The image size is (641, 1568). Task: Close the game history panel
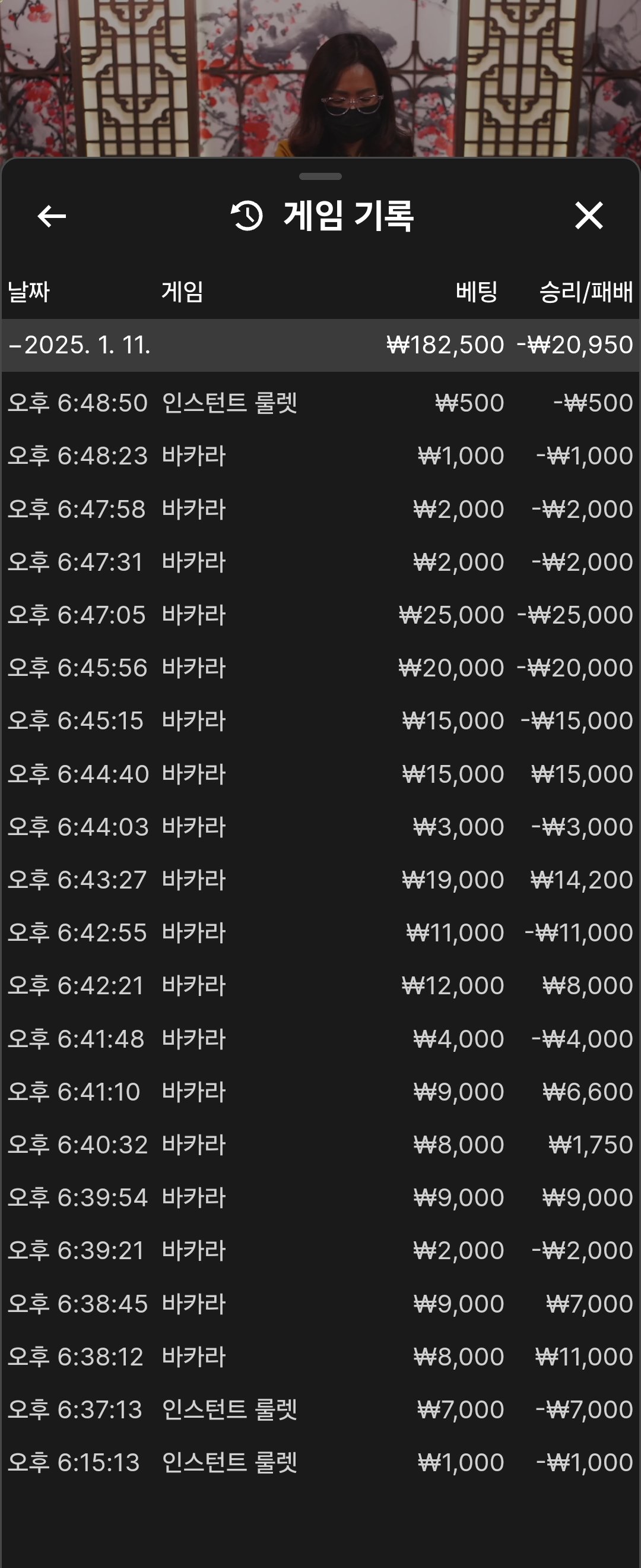pos(588,216)
